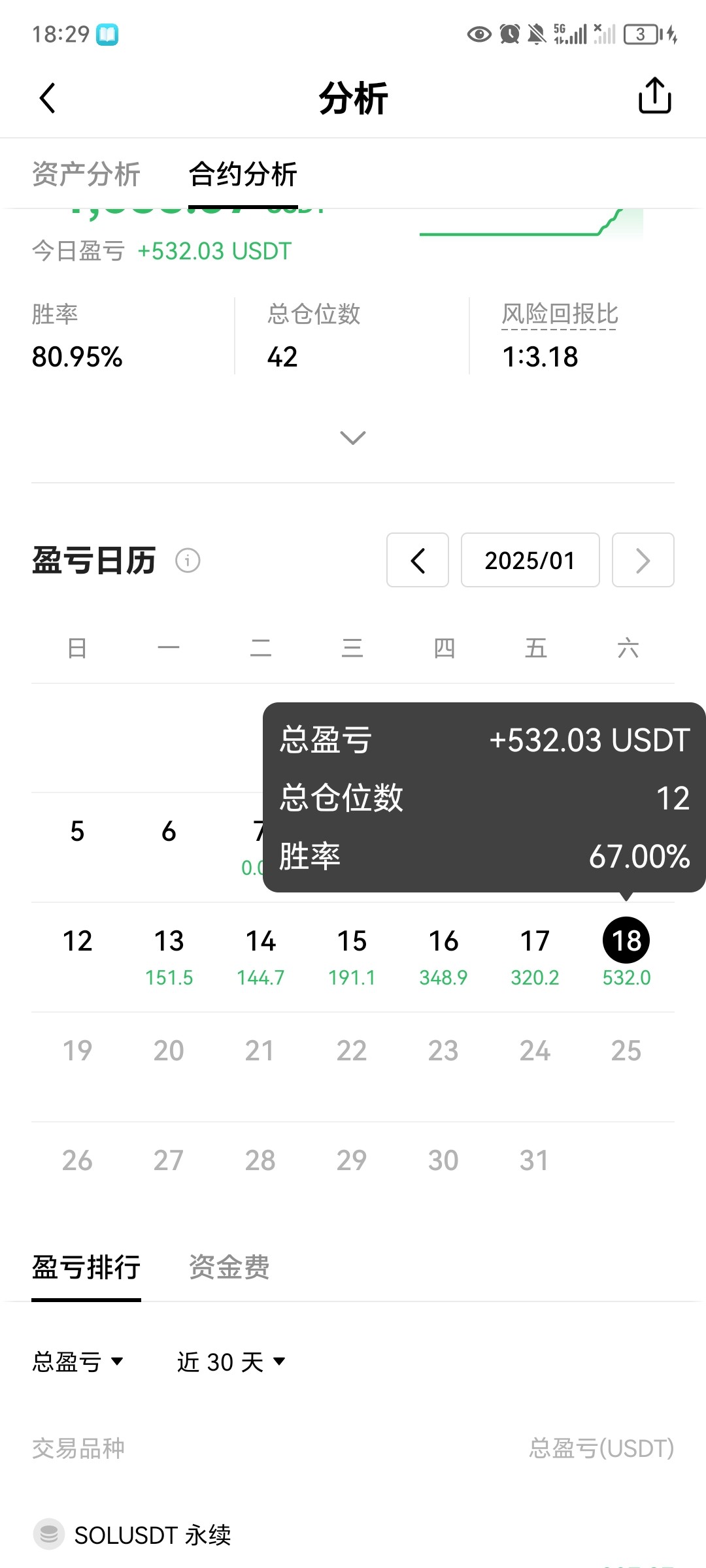Switch to the 资金费 tab
This screenshot has height=1568, width=706.
(x=229, y=1267)
